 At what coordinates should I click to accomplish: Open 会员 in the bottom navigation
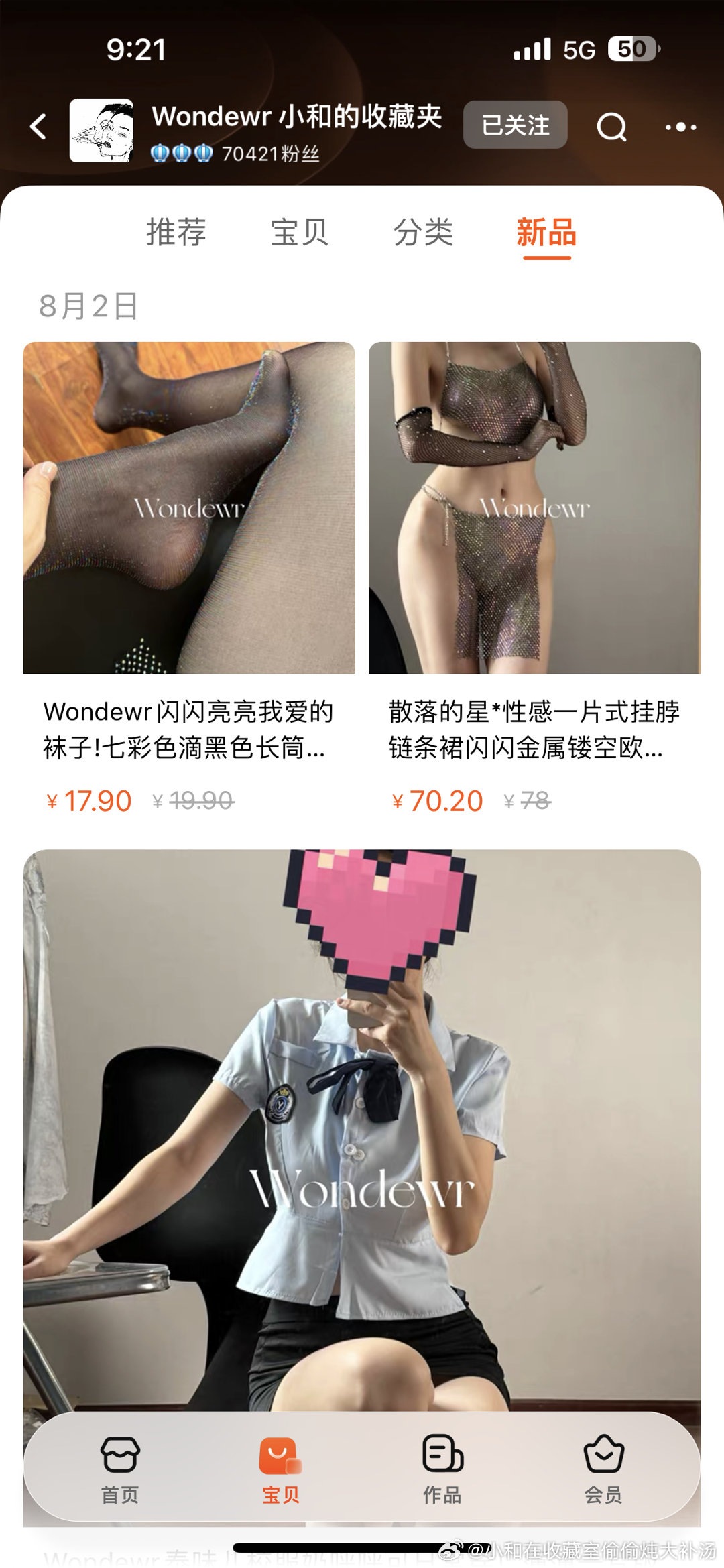click(603, 1469)
